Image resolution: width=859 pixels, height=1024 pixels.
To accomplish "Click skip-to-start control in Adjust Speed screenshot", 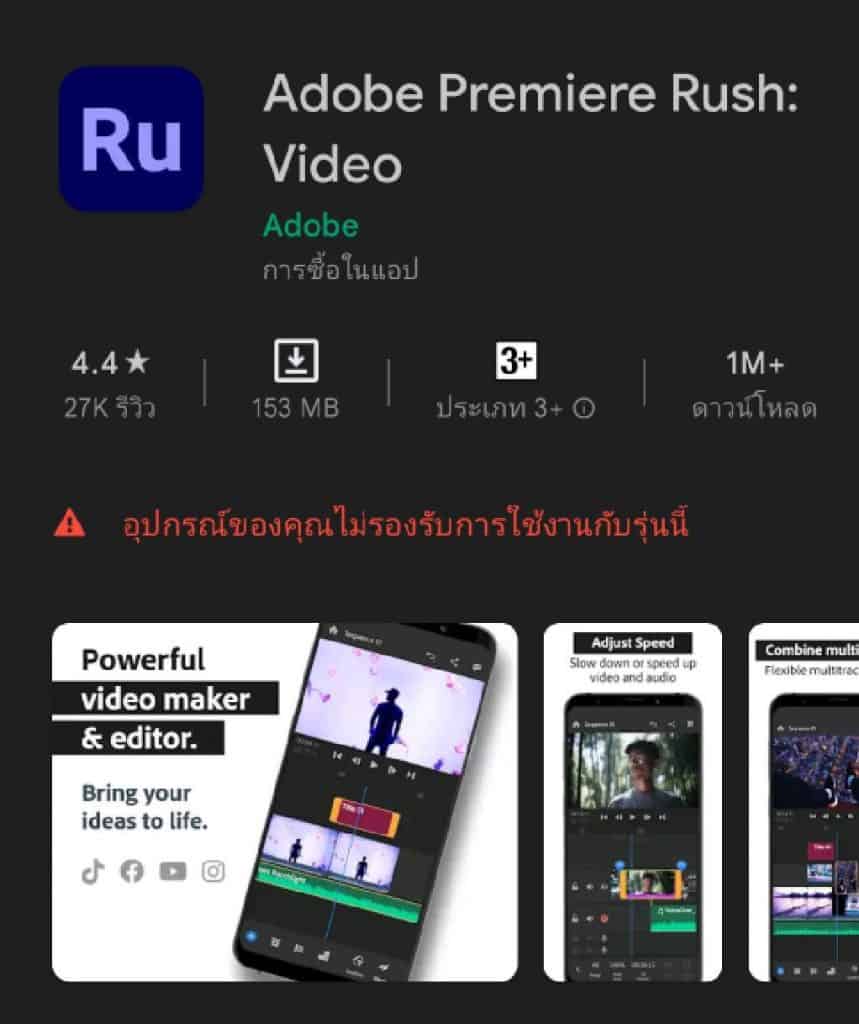I will (x=603, y=817).
